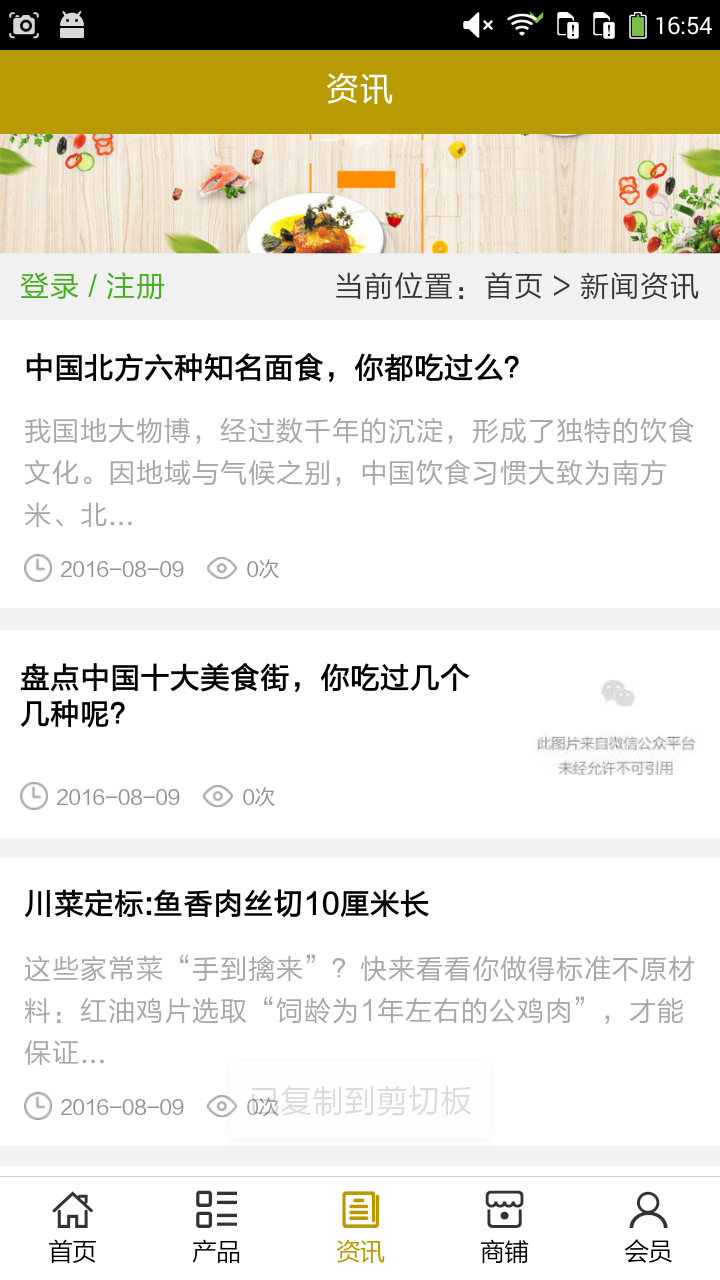Open the 登录 / 注册 login link

coord(92,287)
